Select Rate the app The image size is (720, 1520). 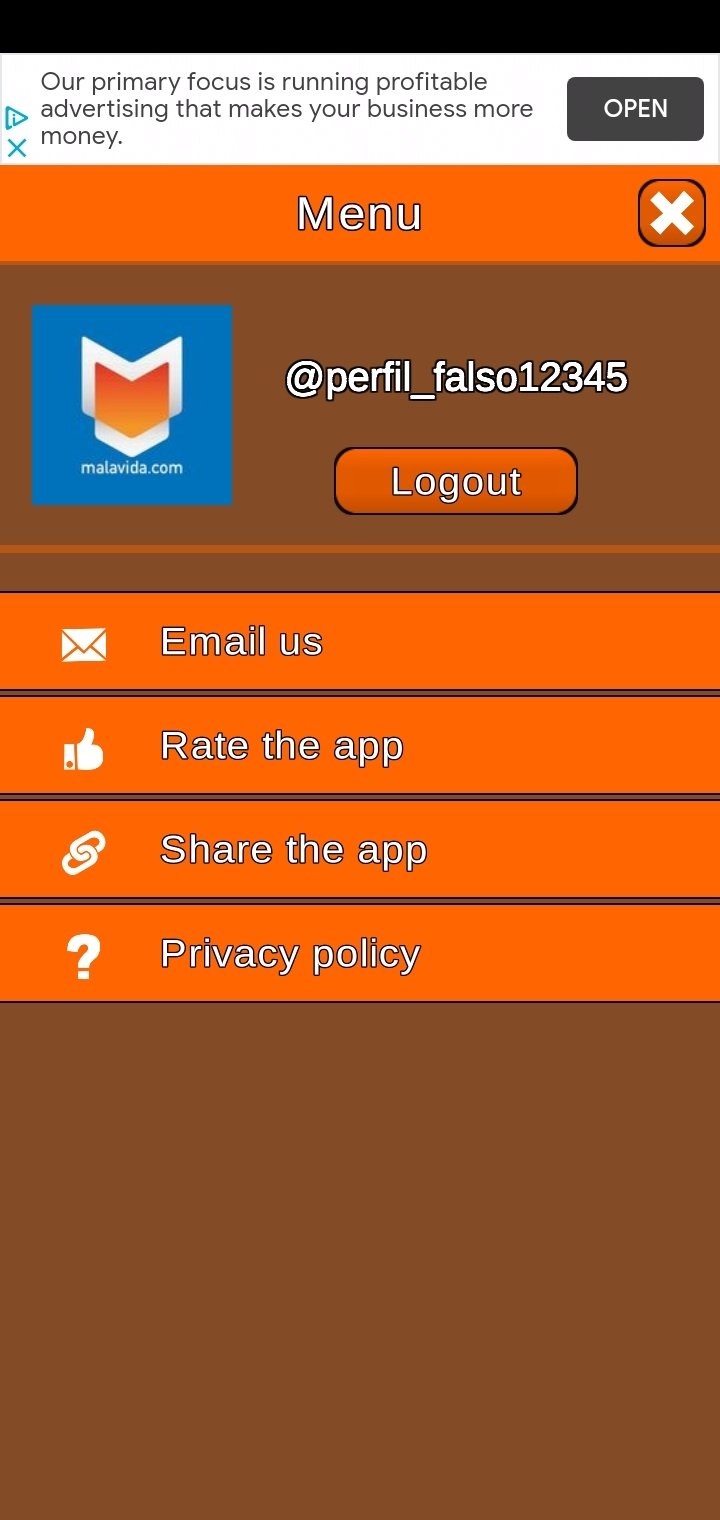point(360,745)
